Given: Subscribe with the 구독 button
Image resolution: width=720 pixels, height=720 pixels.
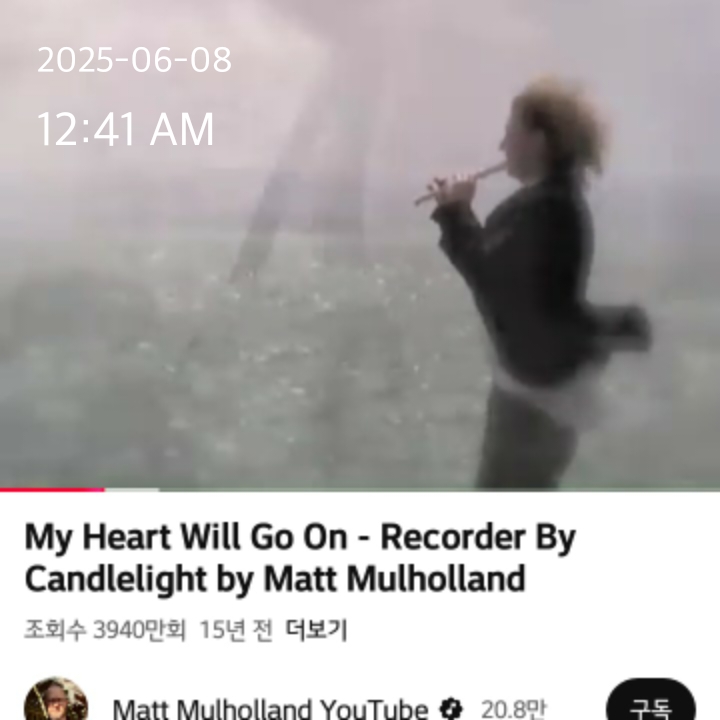Looking at the screenshot, I should 650,703.
